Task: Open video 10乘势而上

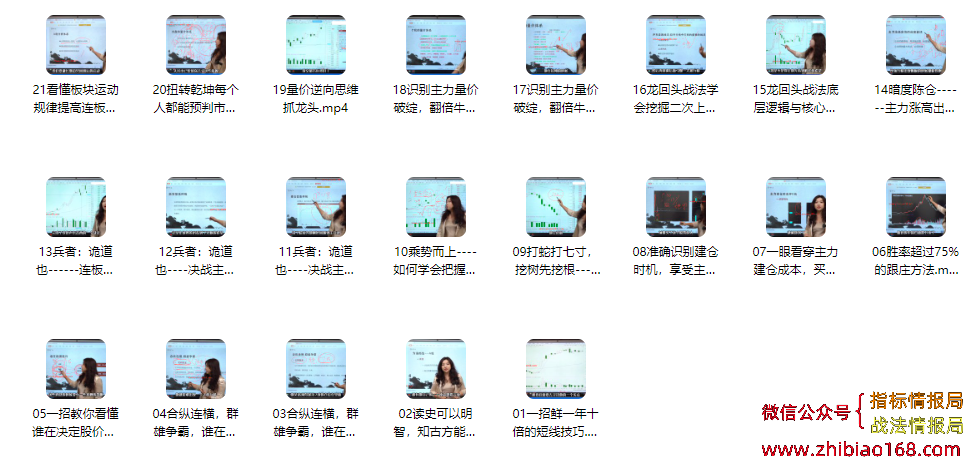Action: [435, 207]
